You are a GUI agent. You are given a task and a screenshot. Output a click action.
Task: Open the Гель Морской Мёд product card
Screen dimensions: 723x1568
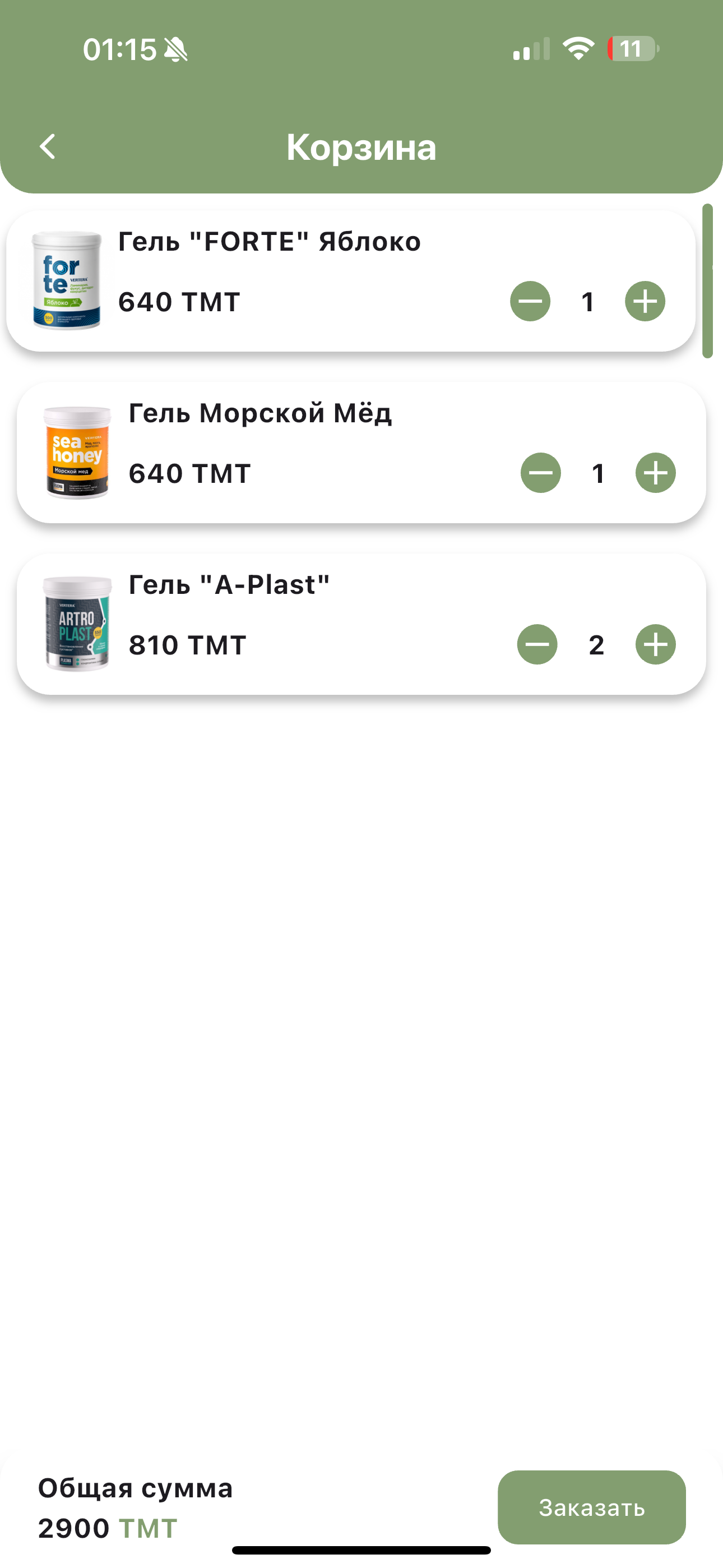(361, 452)
